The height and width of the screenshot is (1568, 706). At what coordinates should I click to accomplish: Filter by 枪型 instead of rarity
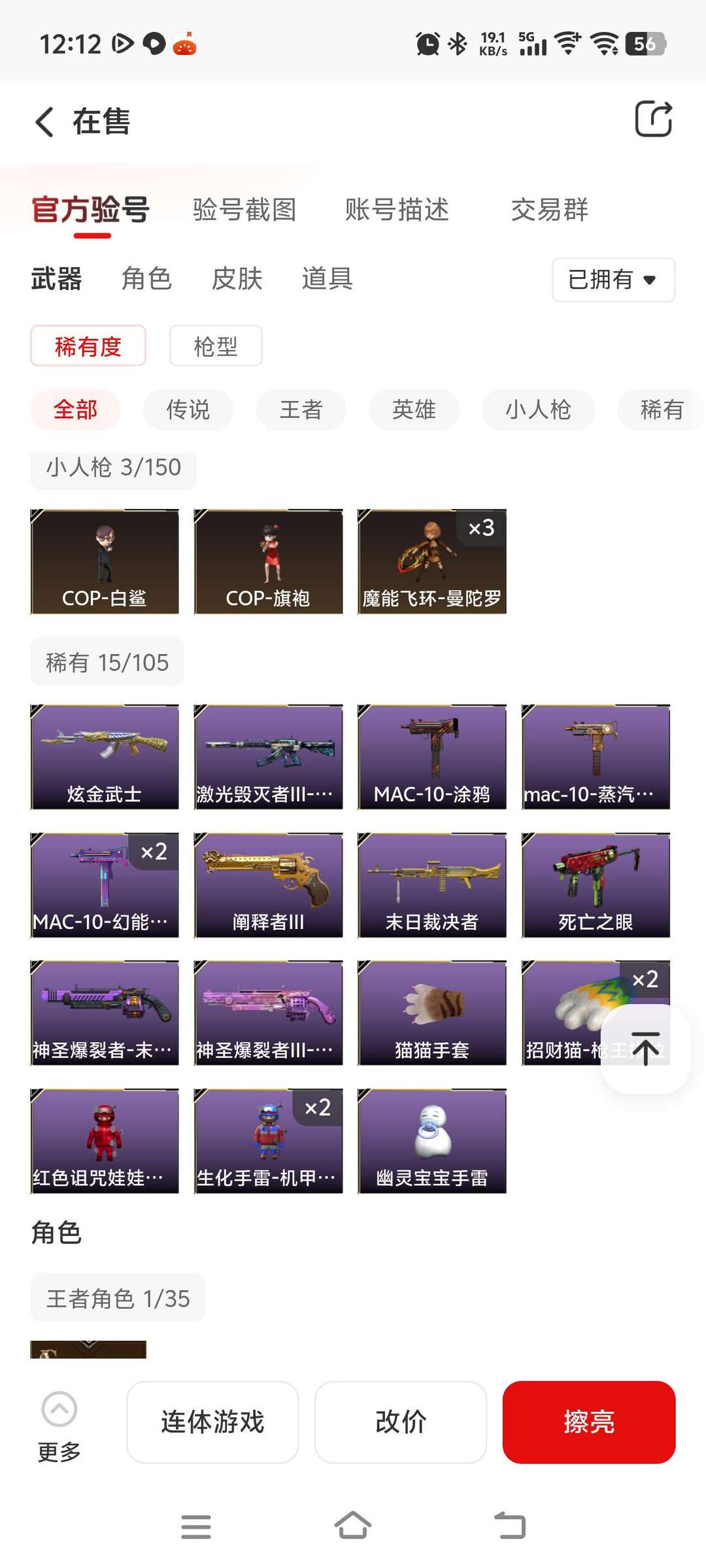pos(216,346)
